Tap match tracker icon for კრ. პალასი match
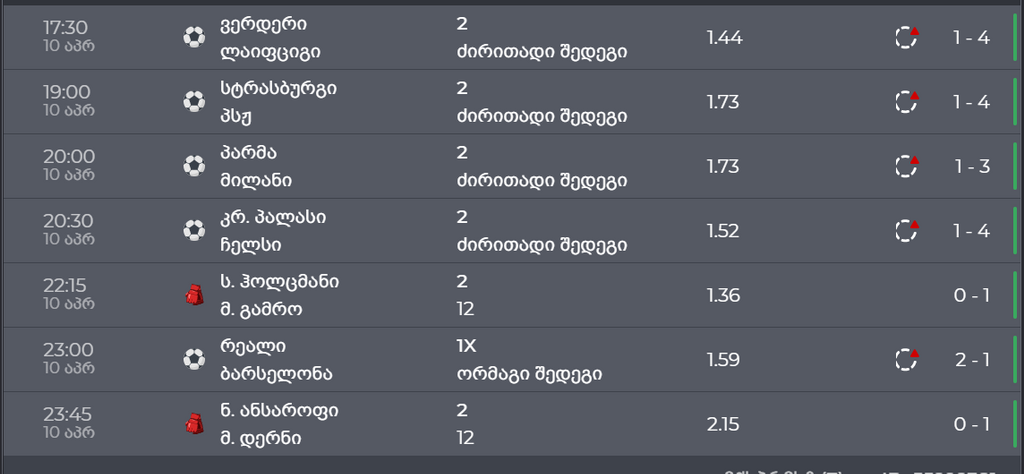This screenshot has width=1024, height=474. coord(906,230)
